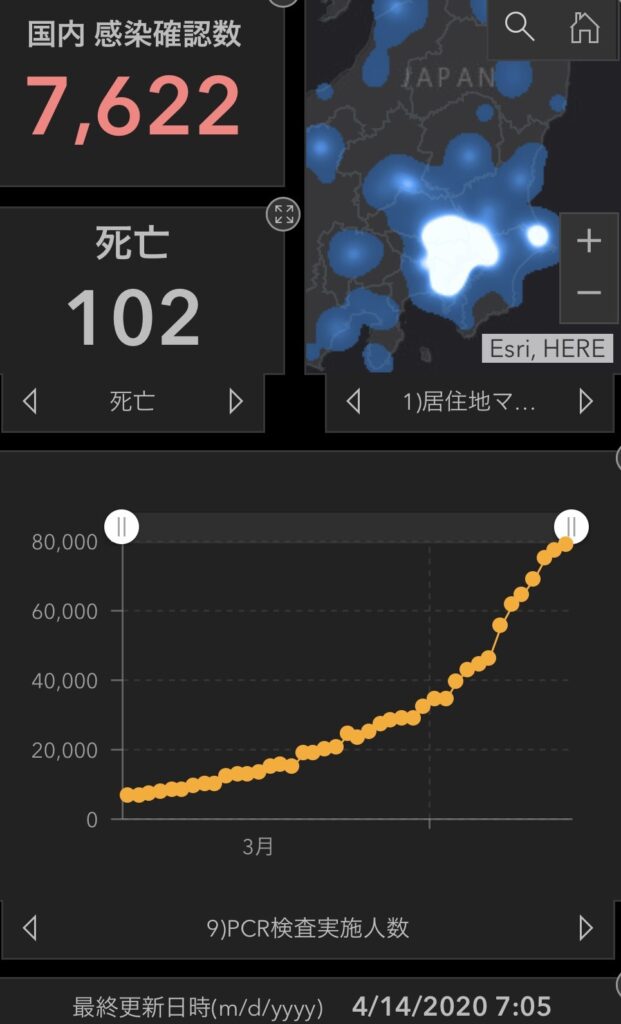Screen dimensions: 621x1024
Task: Show next chart after 9)PCR検査実施人数
Action: click(x=586, y=928)
